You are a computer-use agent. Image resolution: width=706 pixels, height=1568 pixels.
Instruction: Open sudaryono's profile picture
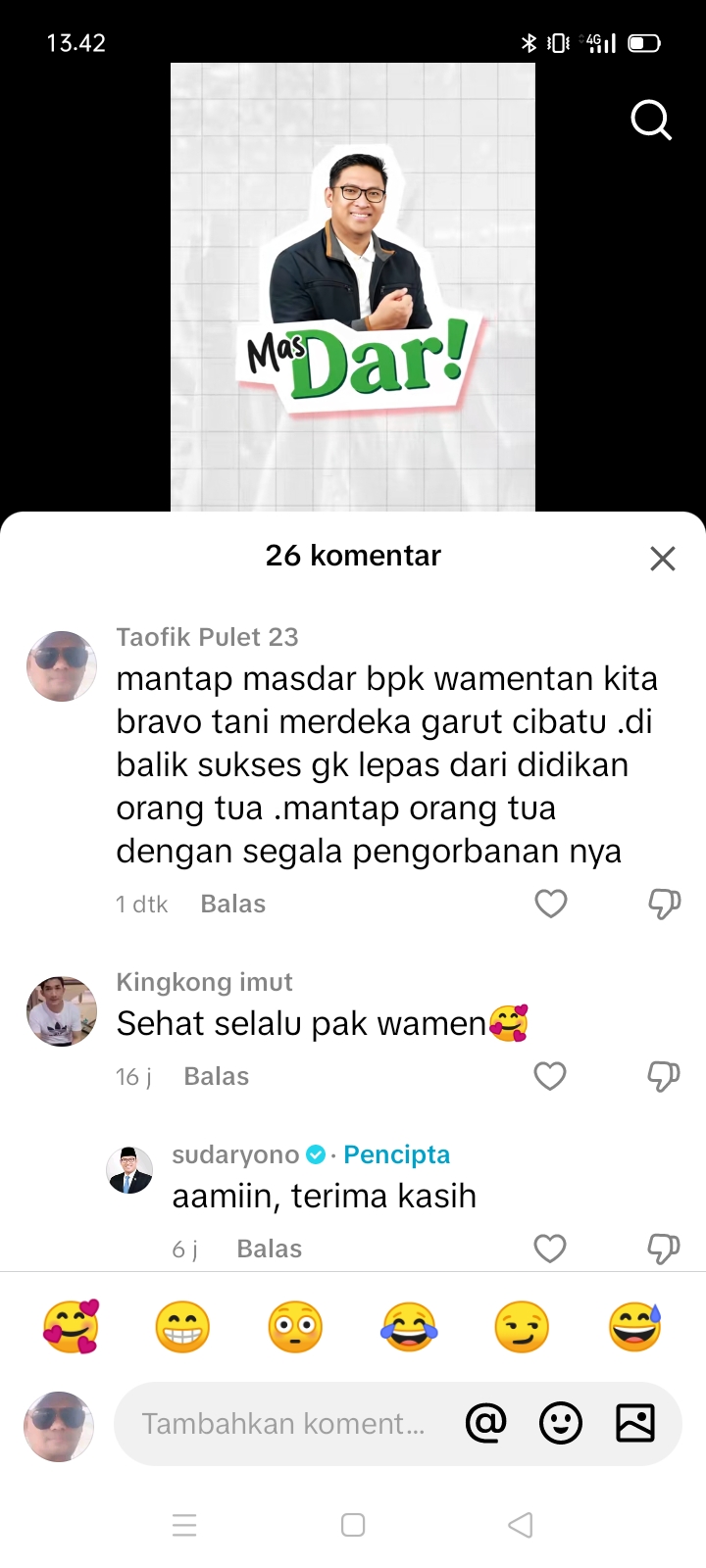(x=129, y=1170)
